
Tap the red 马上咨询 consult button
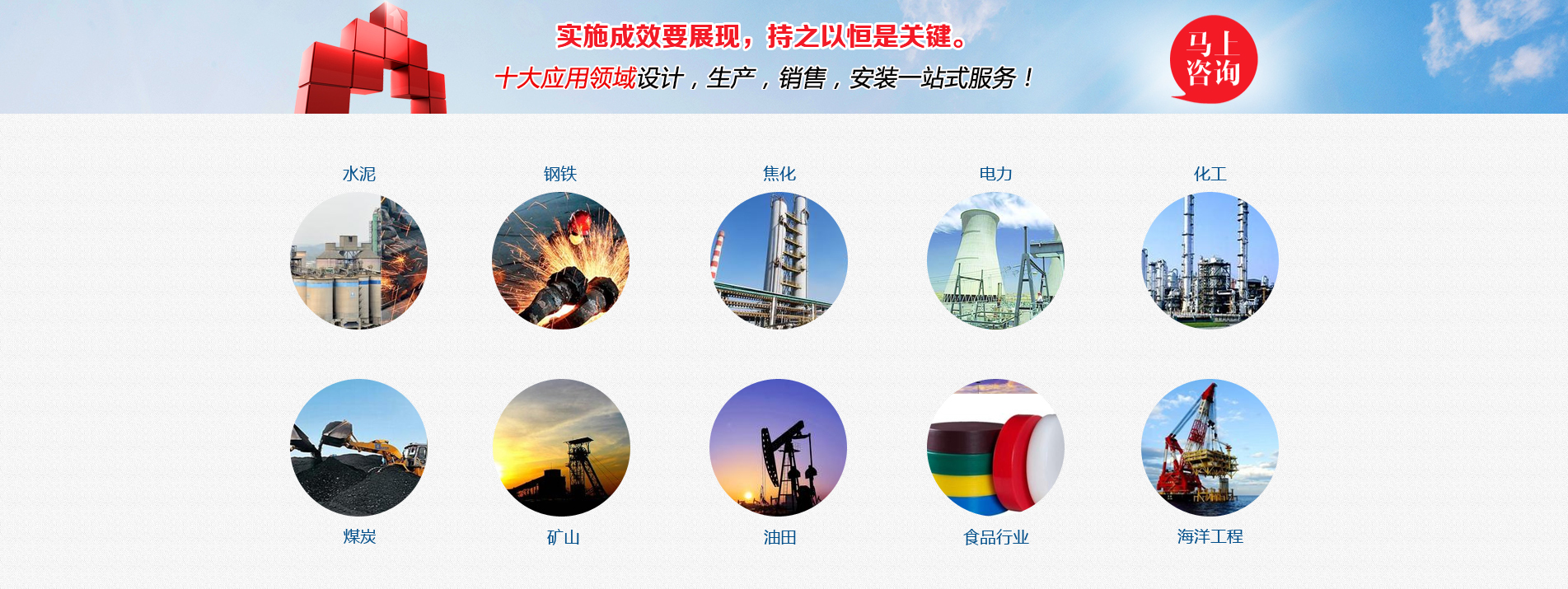point(1213,58)
